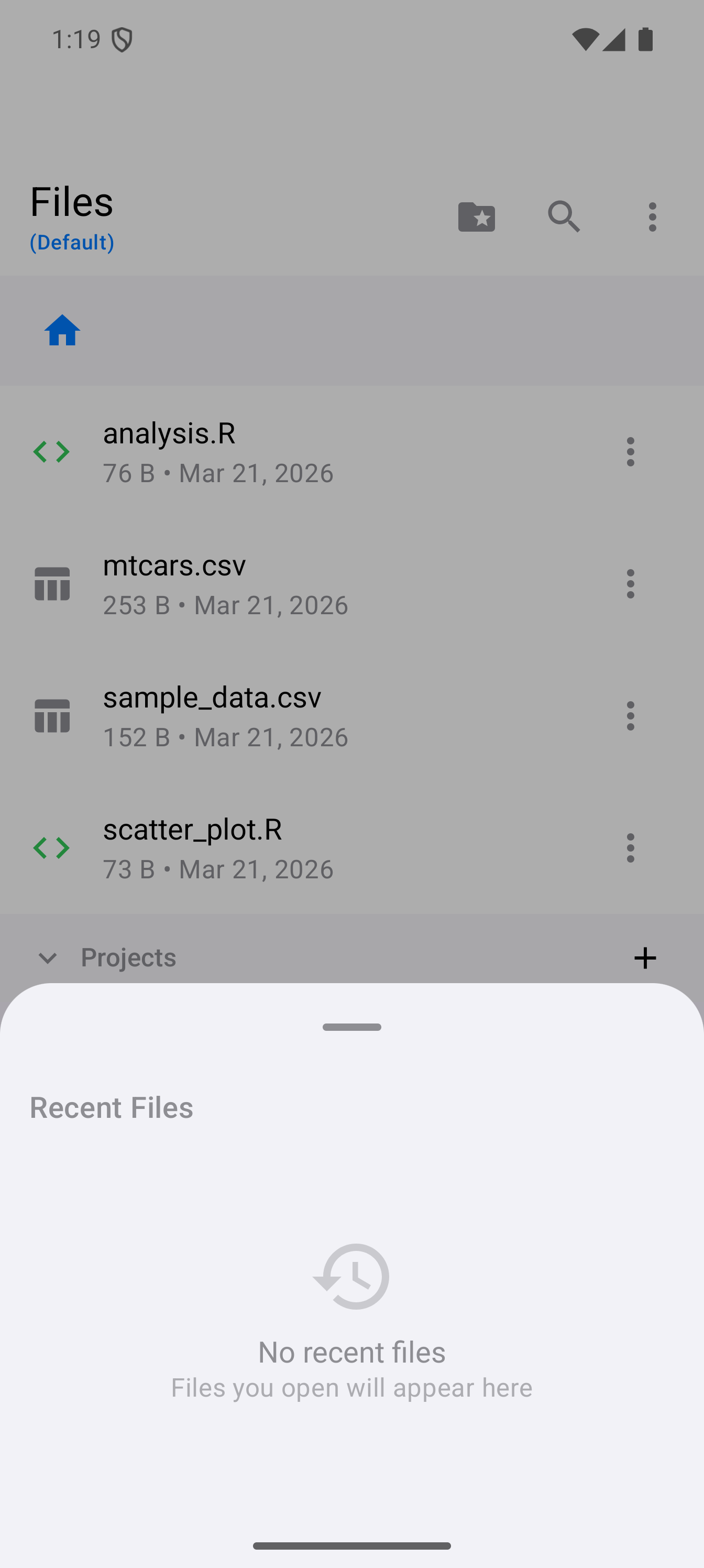
Task: Show more options for scatter_plot.R
Action: pyautogui.click(x=630, y=848)
